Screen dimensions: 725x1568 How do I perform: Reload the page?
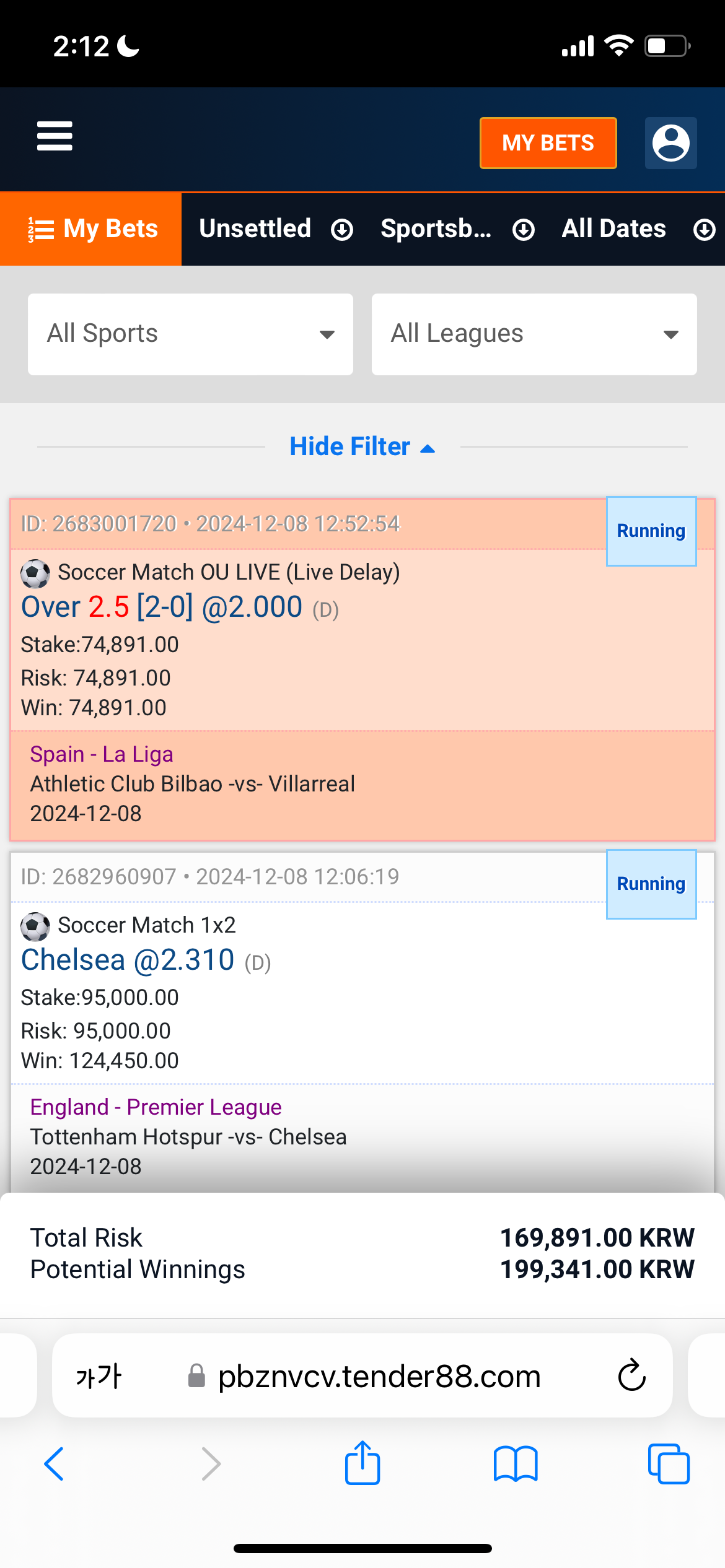coord(632,1375)
